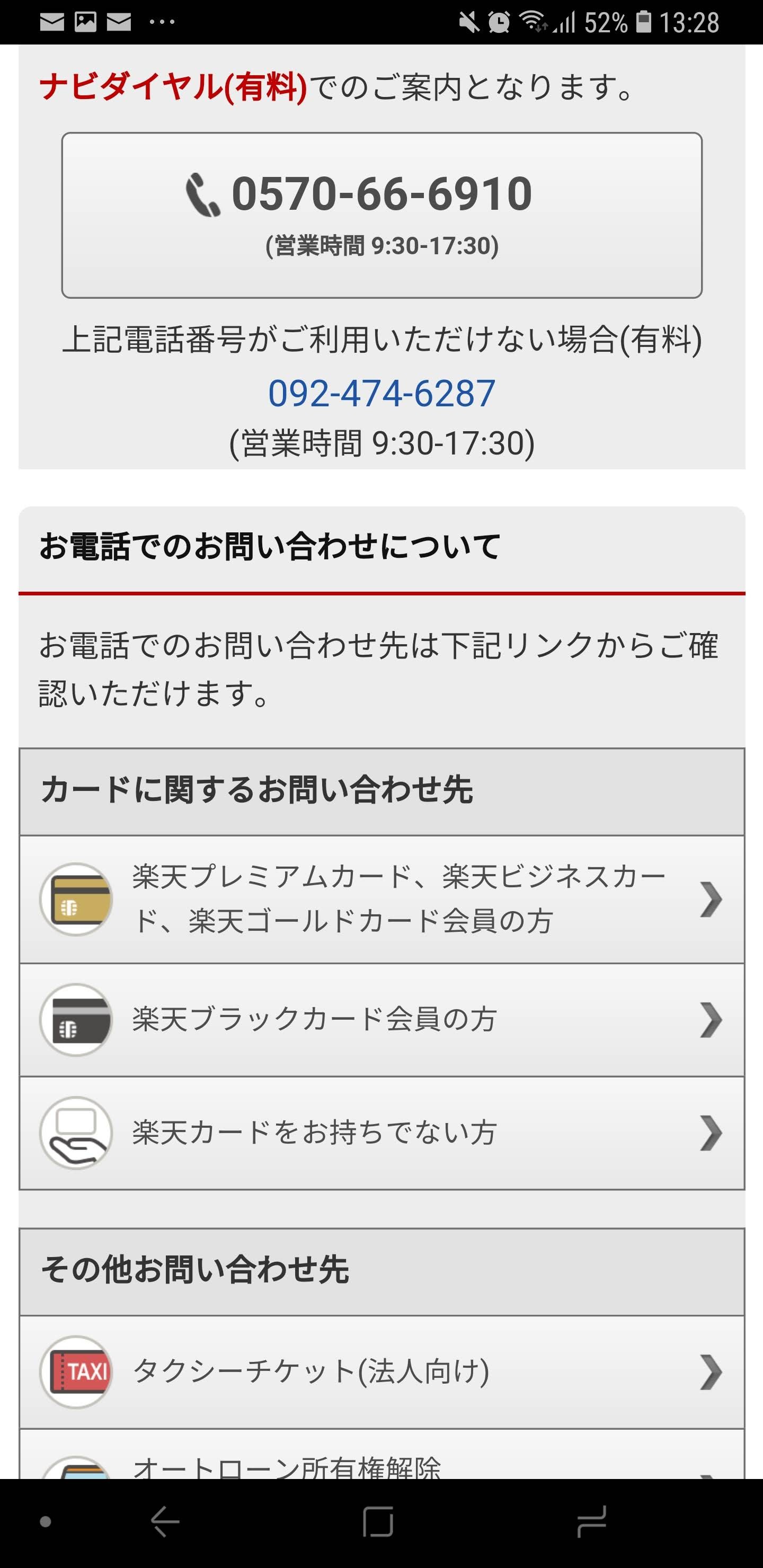This screenshot has height=1568, width=763.
Task: Go back with the system back button
Action: coord(165,1522)
